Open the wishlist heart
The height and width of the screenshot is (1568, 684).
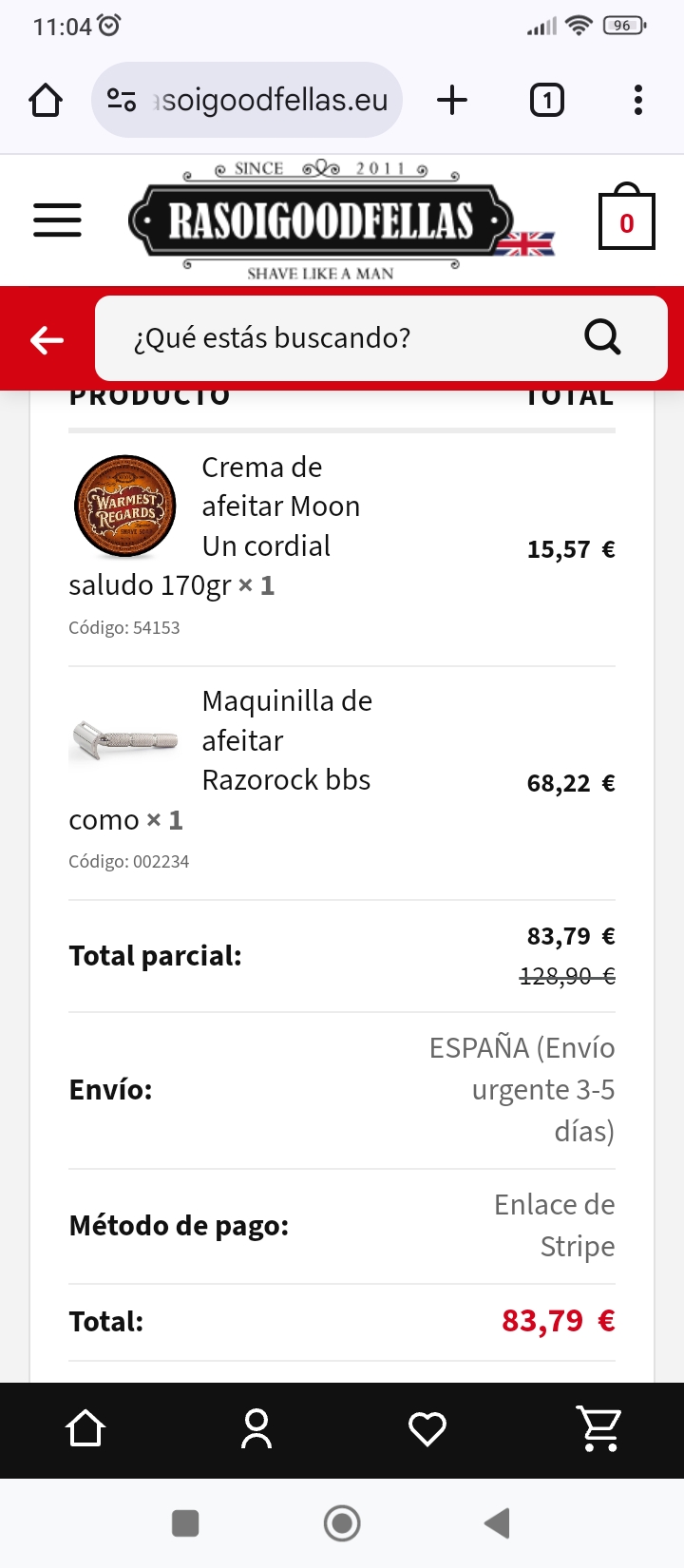pyautogui.click(x=427, y=1428)
